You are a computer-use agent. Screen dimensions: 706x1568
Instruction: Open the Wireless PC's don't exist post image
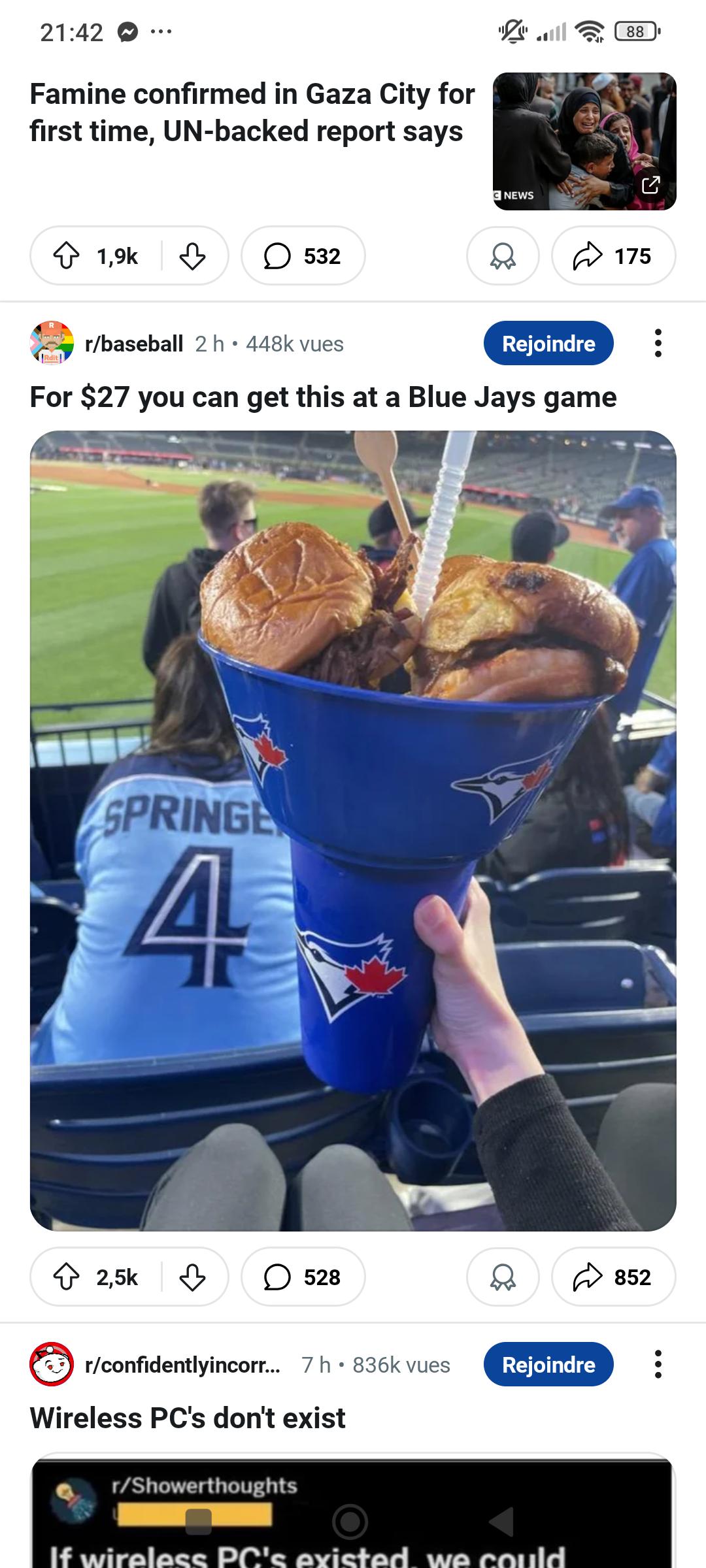(x=353, y=1511)
